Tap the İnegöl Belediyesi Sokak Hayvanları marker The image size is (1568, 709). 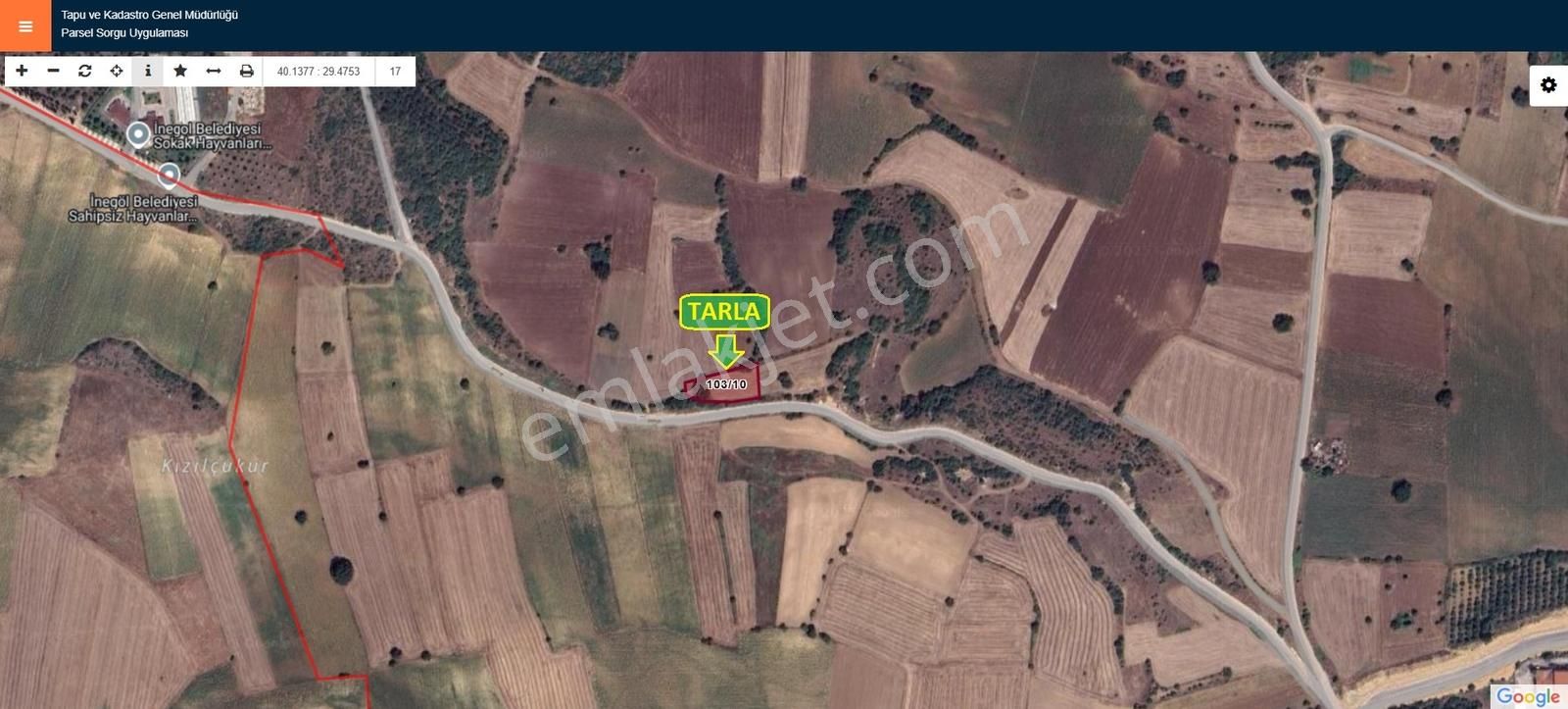tap(139, 134)
